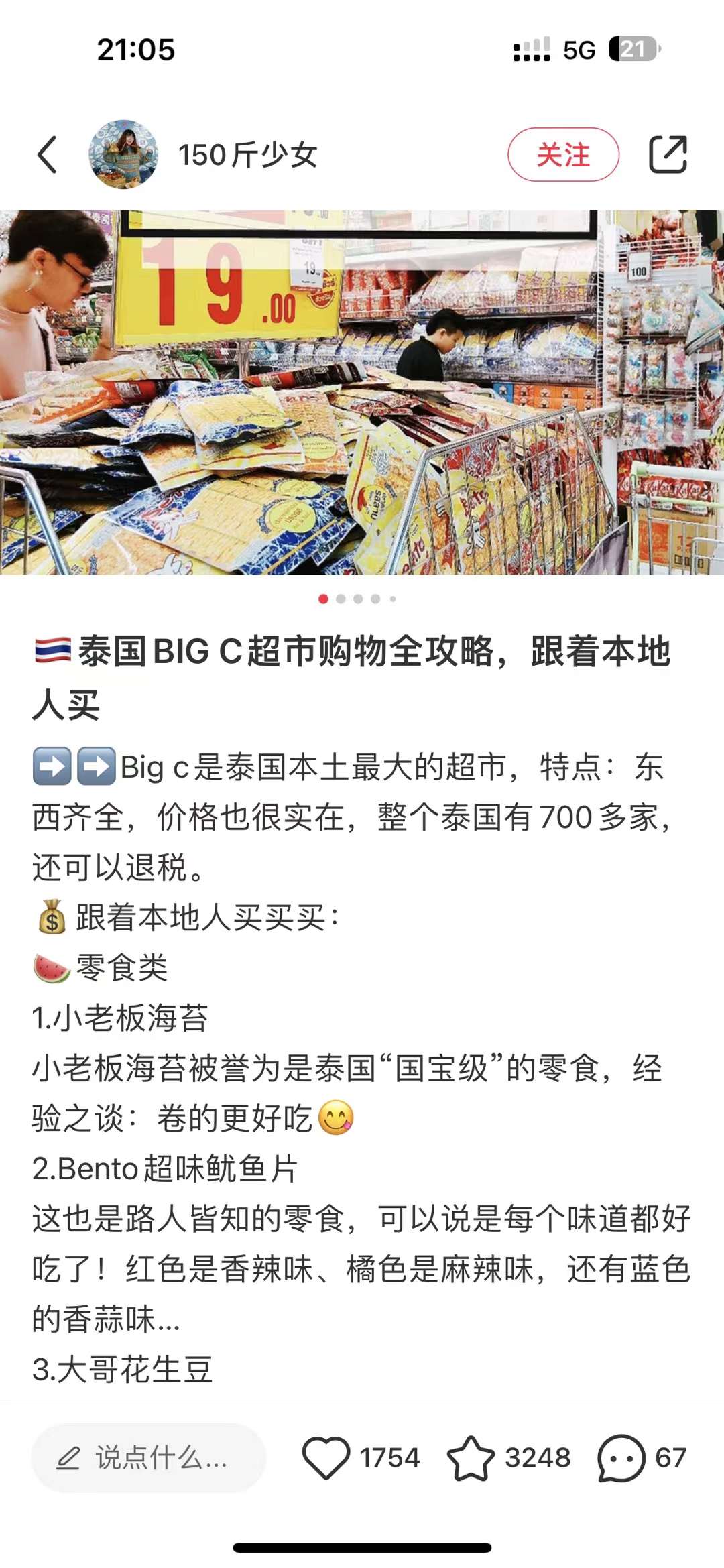This screenshot has height=1568, width=724.
Task: Share this post via the share icon
Action: tap(668, 155)
